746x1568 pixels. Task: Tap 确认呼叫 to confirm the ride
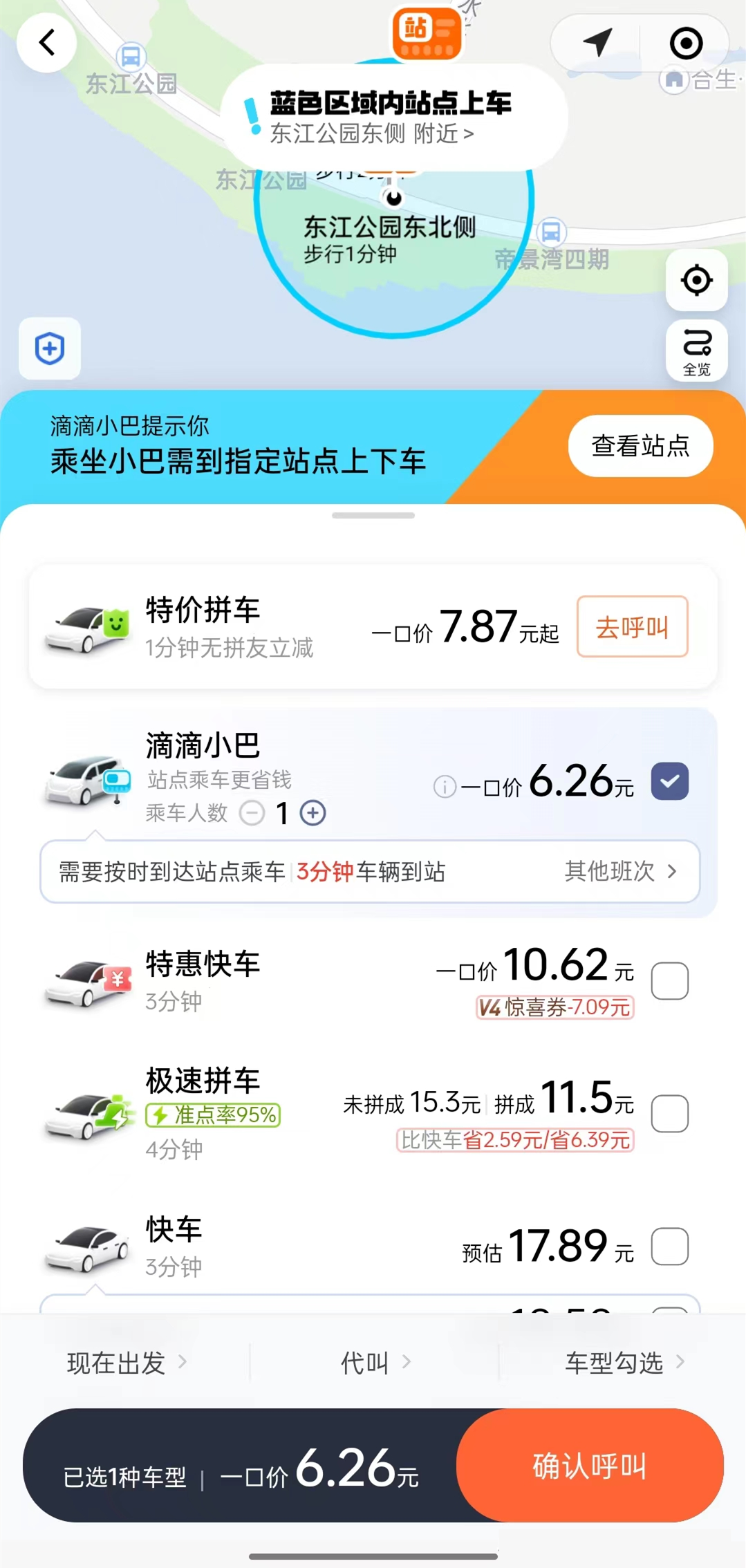(x=591, y=1467)
